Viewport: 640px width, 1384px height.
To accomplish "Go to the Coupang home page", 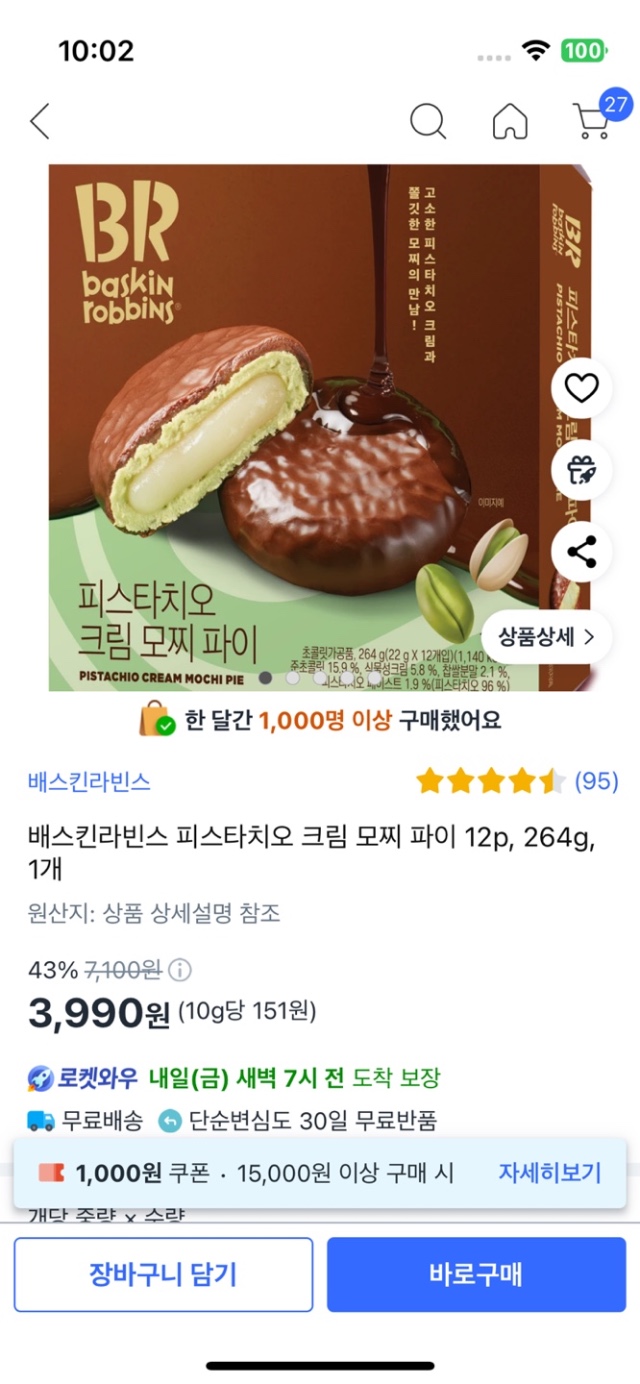I will (x=510, y=121).
